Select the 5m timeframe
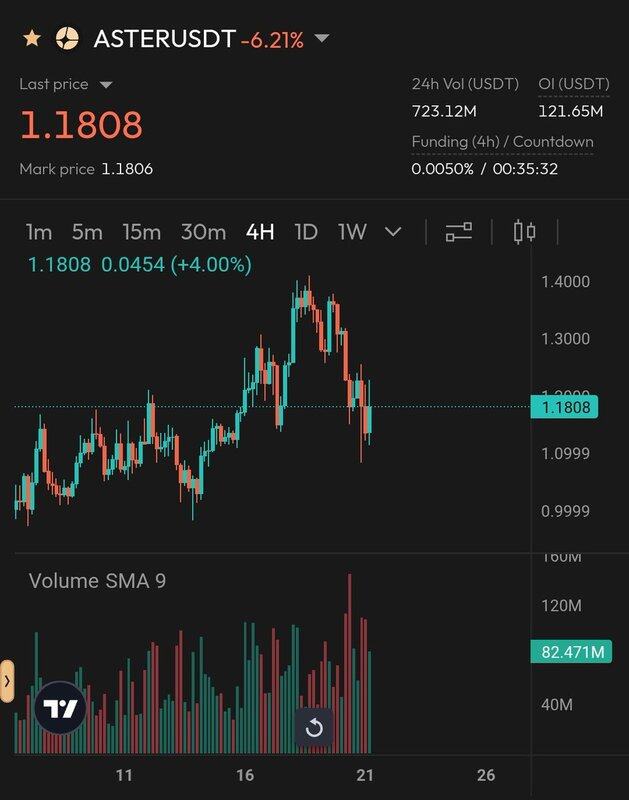629x800 pixels. click(x=87, y=232)
